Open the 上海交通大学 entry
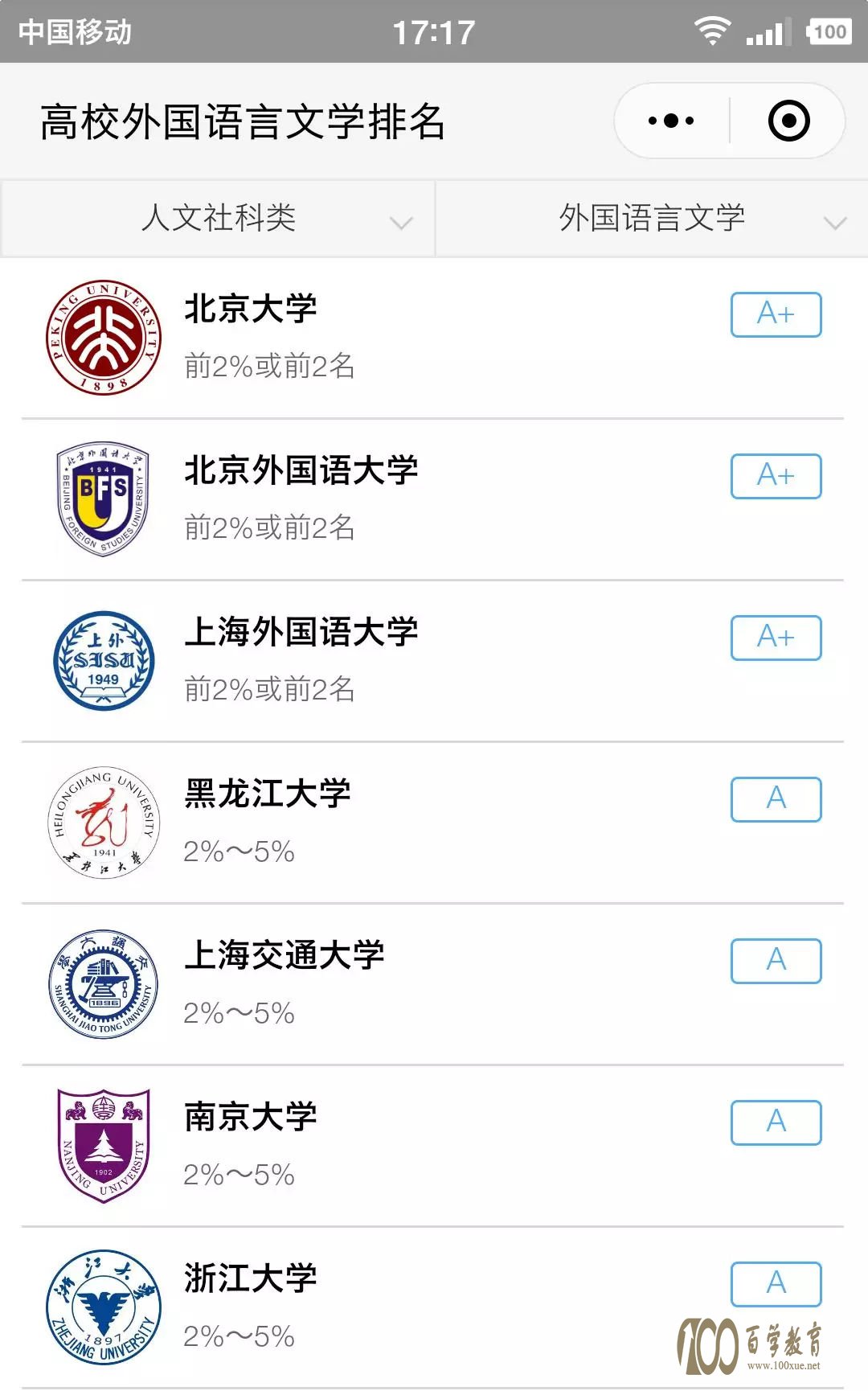Image resolution: width=868 pixels, height=1391 pixels. pyautogui.click(x=432, y=984)
